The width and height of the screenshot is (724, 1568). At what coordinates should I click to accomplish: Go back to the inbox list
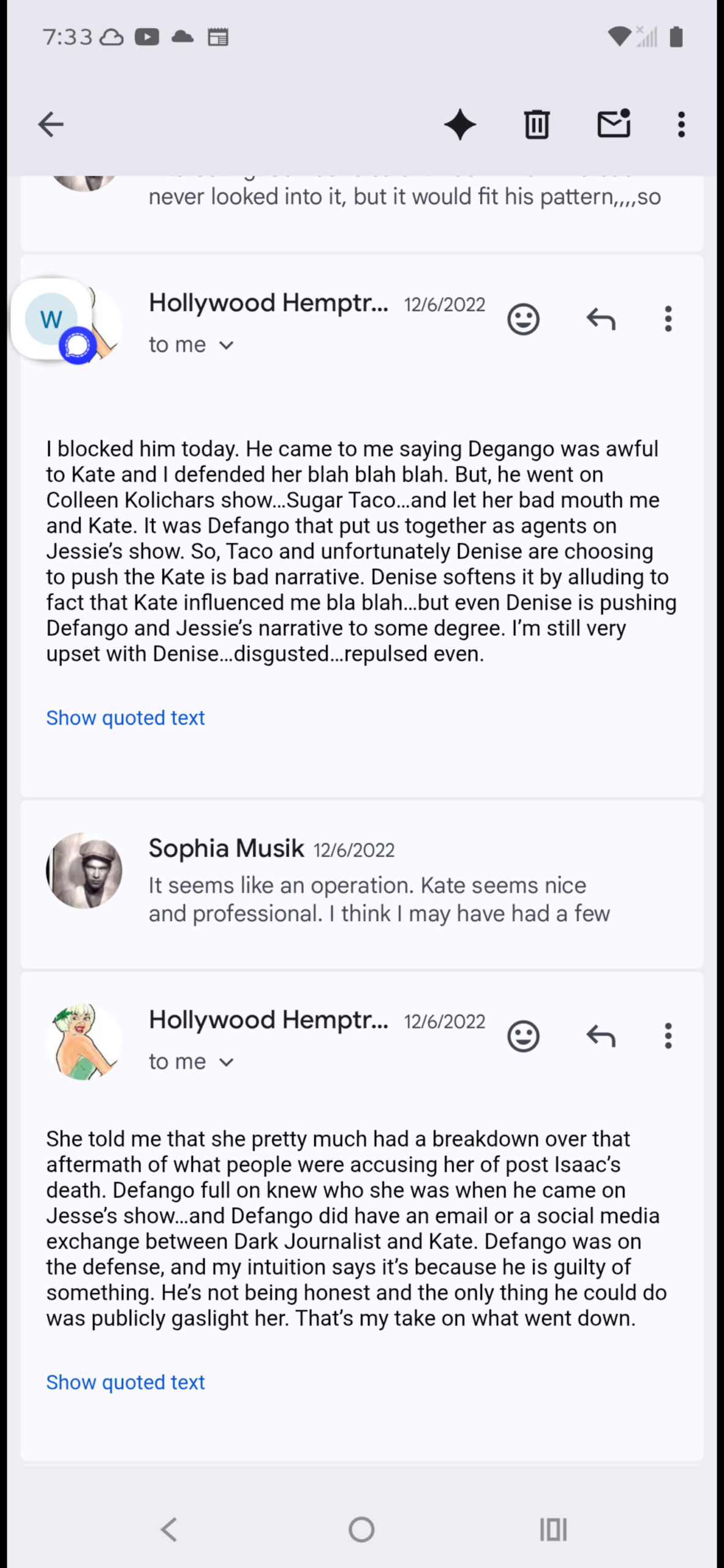pos(51,125)
